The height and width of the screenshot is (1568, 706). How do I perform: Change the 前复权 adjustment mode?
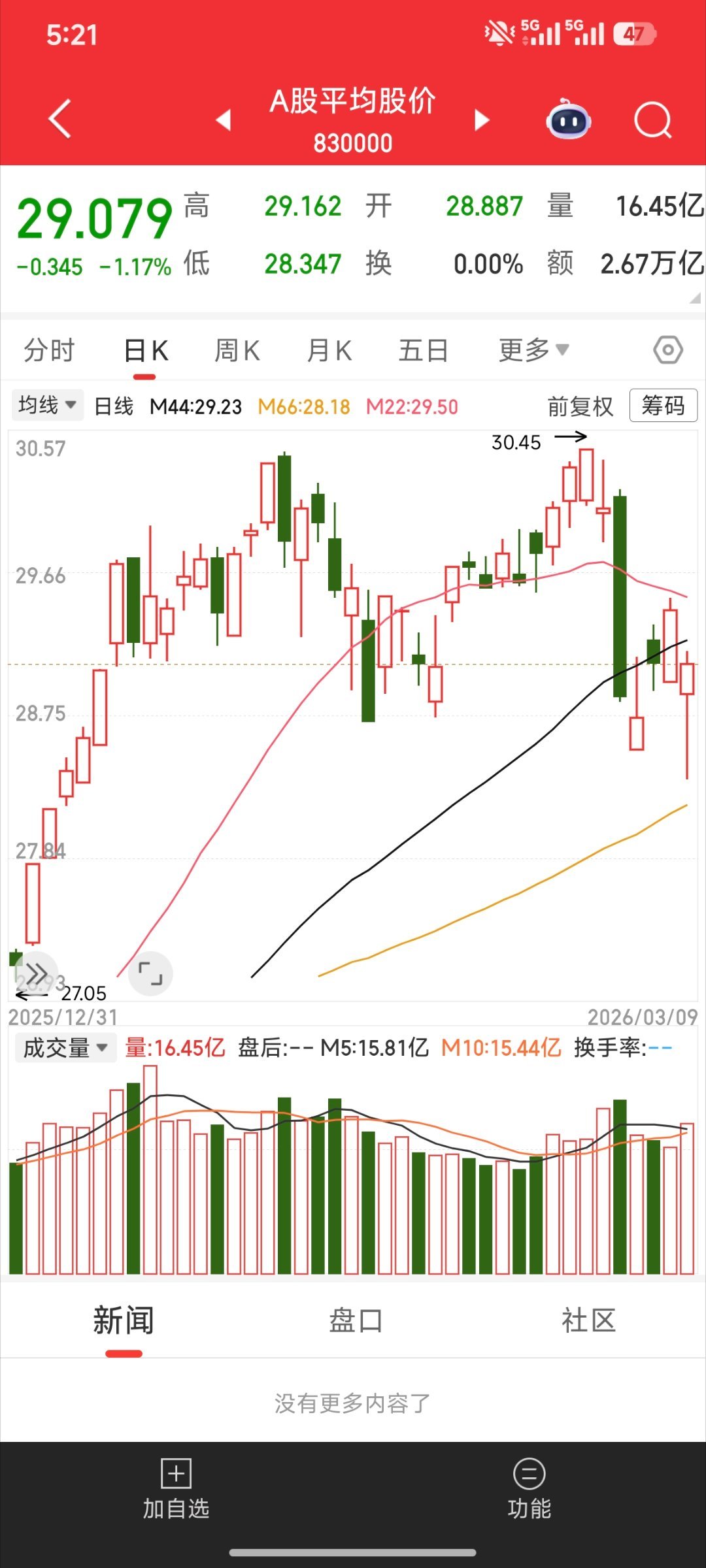(x=580, y=406)
